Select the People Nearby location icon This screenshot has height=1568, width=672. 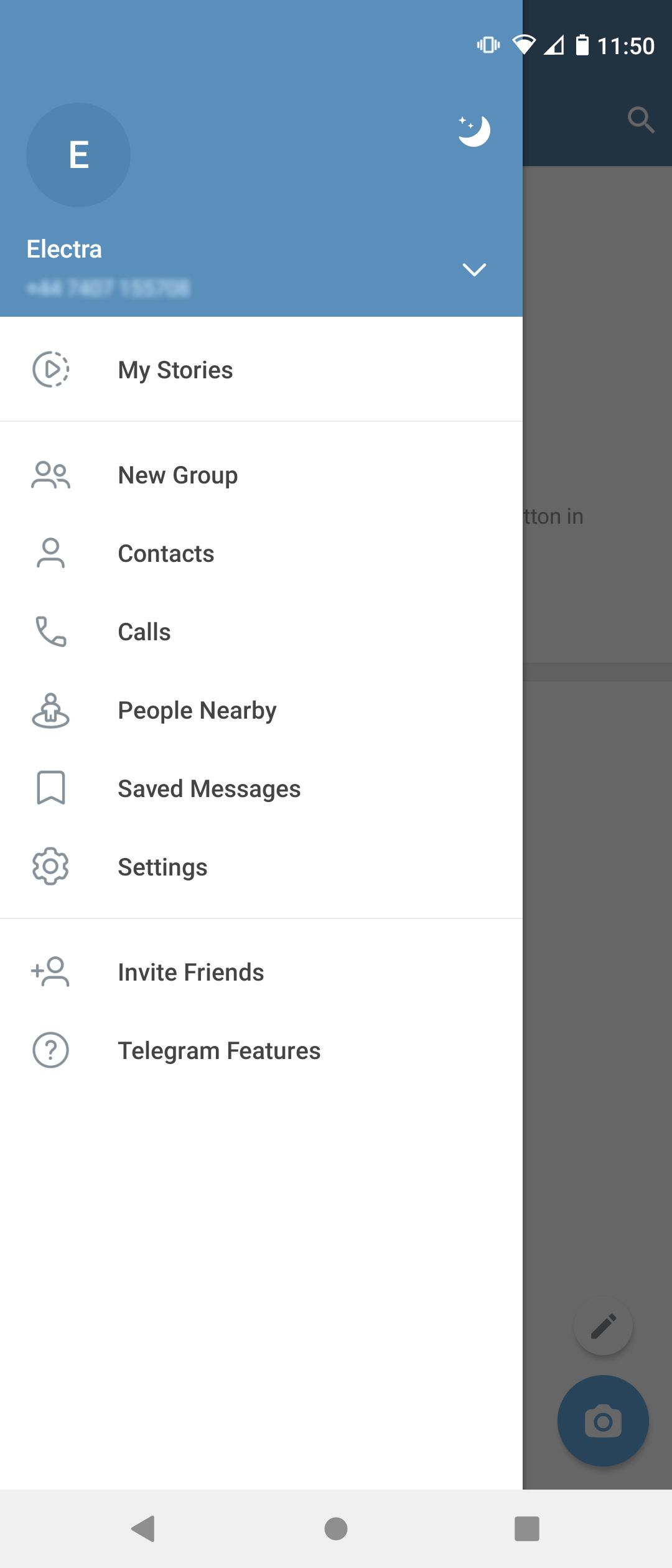(x=50, y=710)
